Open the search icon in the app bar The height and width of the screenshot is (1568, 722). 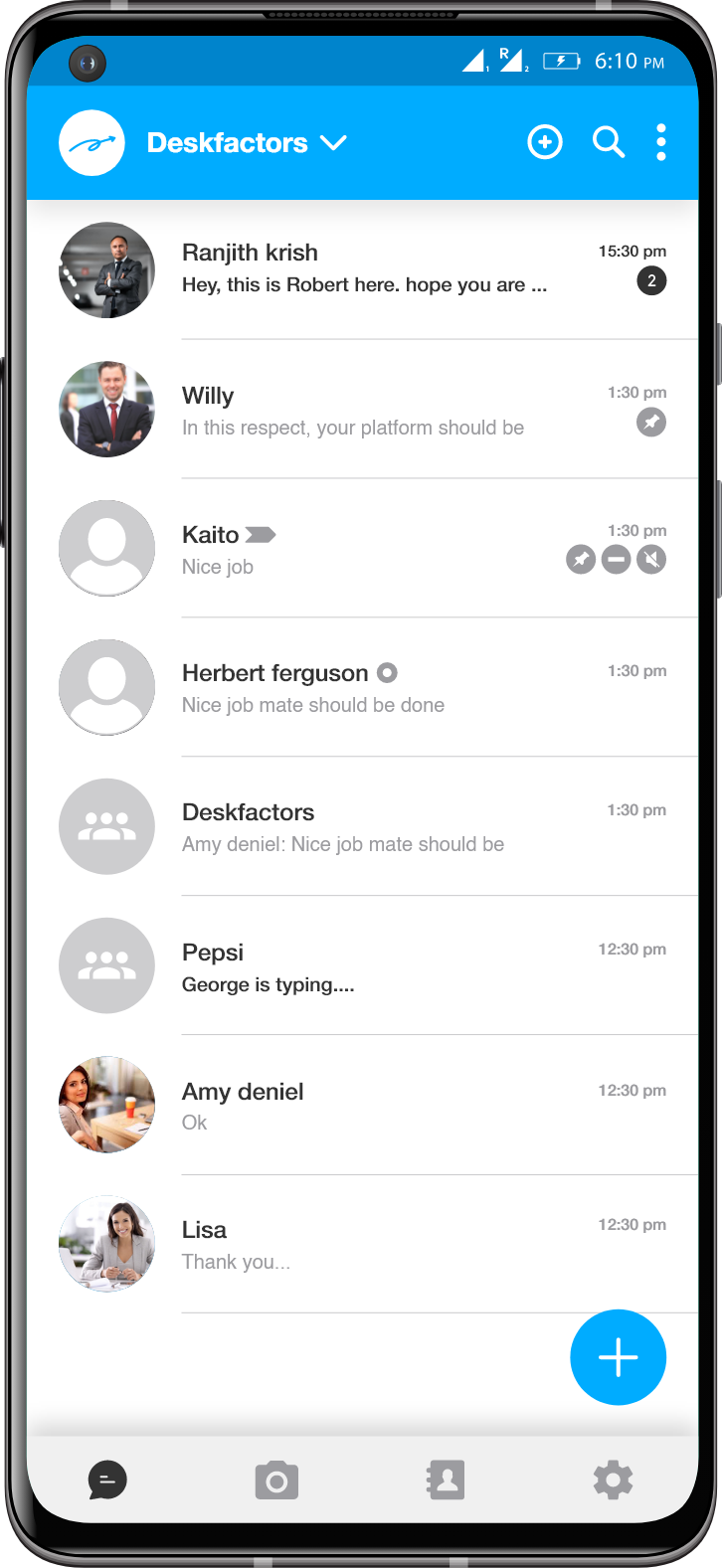(x=609, y=143)
